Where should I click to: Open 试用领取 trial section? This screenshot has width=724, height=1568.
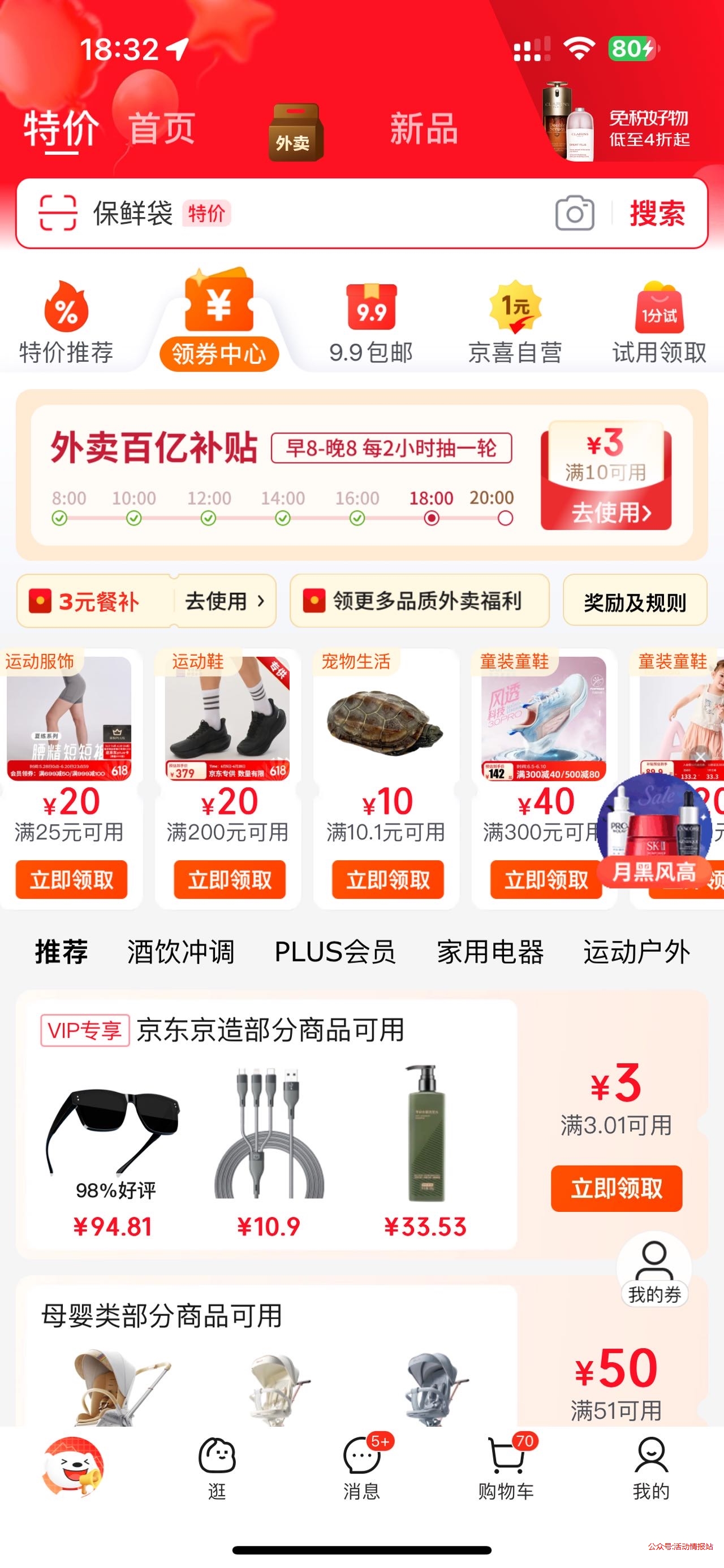tap(659, 324)
